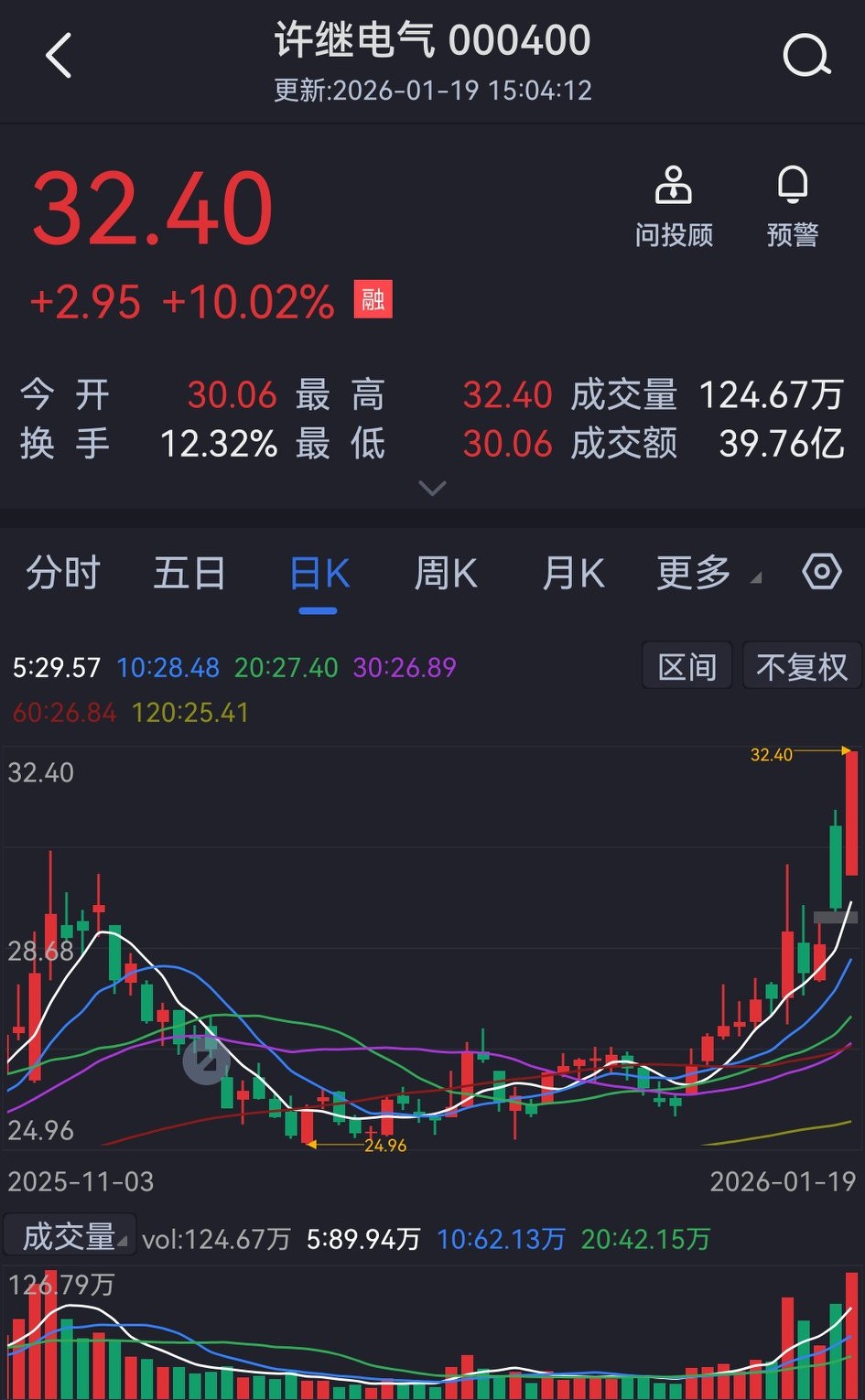Tap the 24.96 low price marker on chart
This screenshot has width=865, height=1400.
384,1144
